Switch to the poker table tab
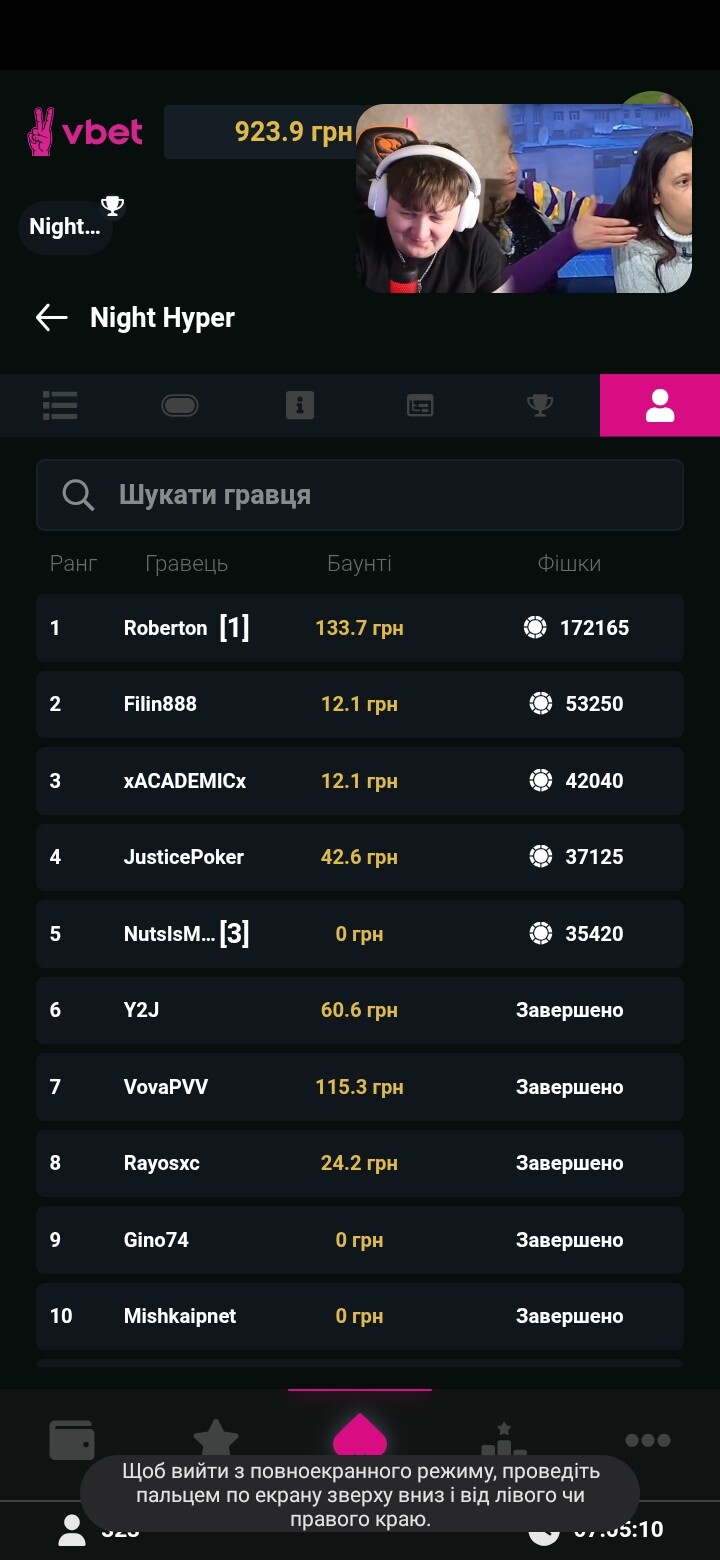Image resolution: width=720 pixels, height=1560 pixels. tap(180, 405)
